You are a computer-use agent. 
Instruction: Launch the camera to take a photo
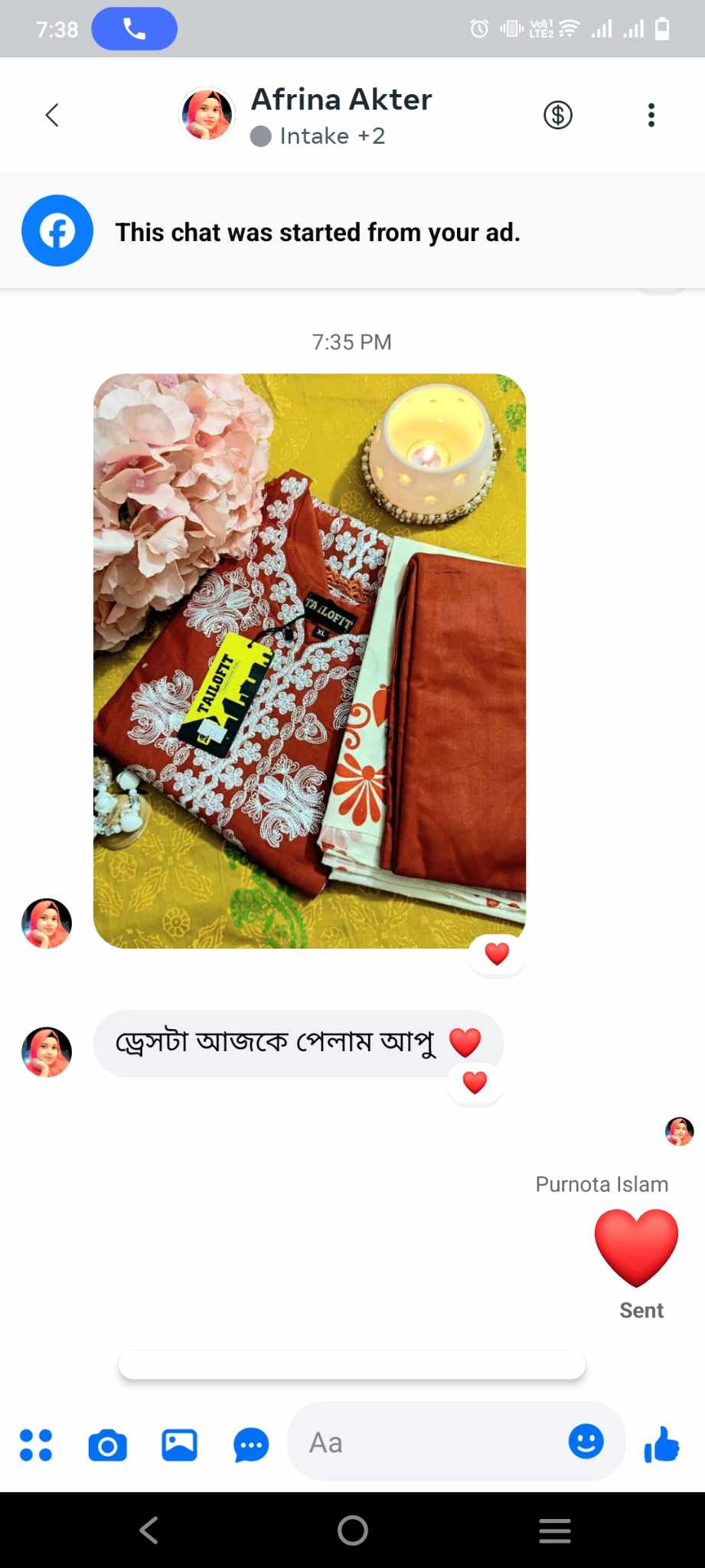(108, 1445)
